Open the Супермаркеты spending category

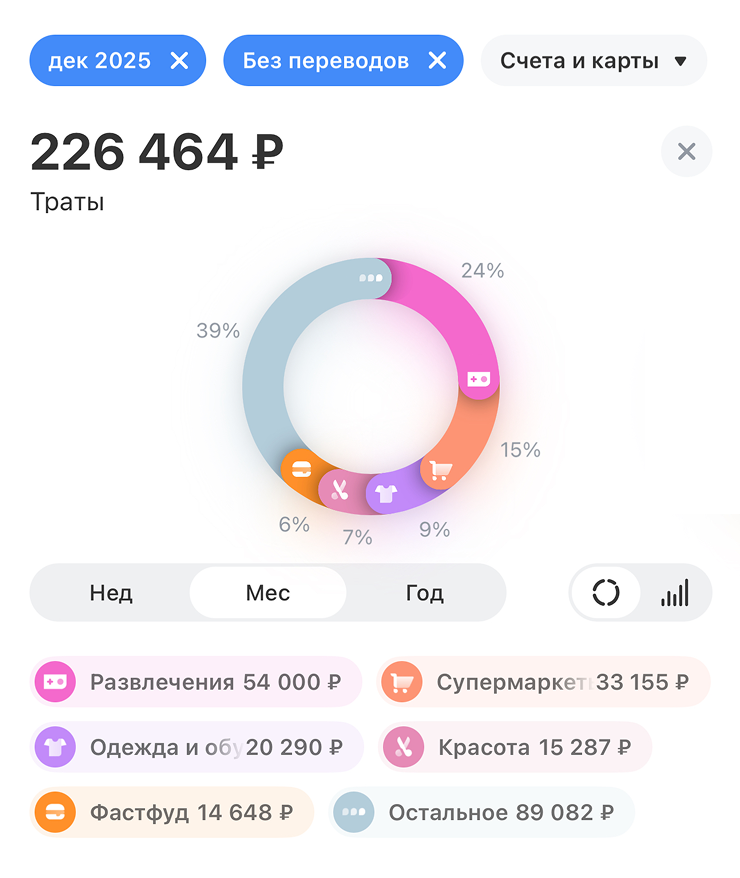pyautogui.click(x=543, y=682)
